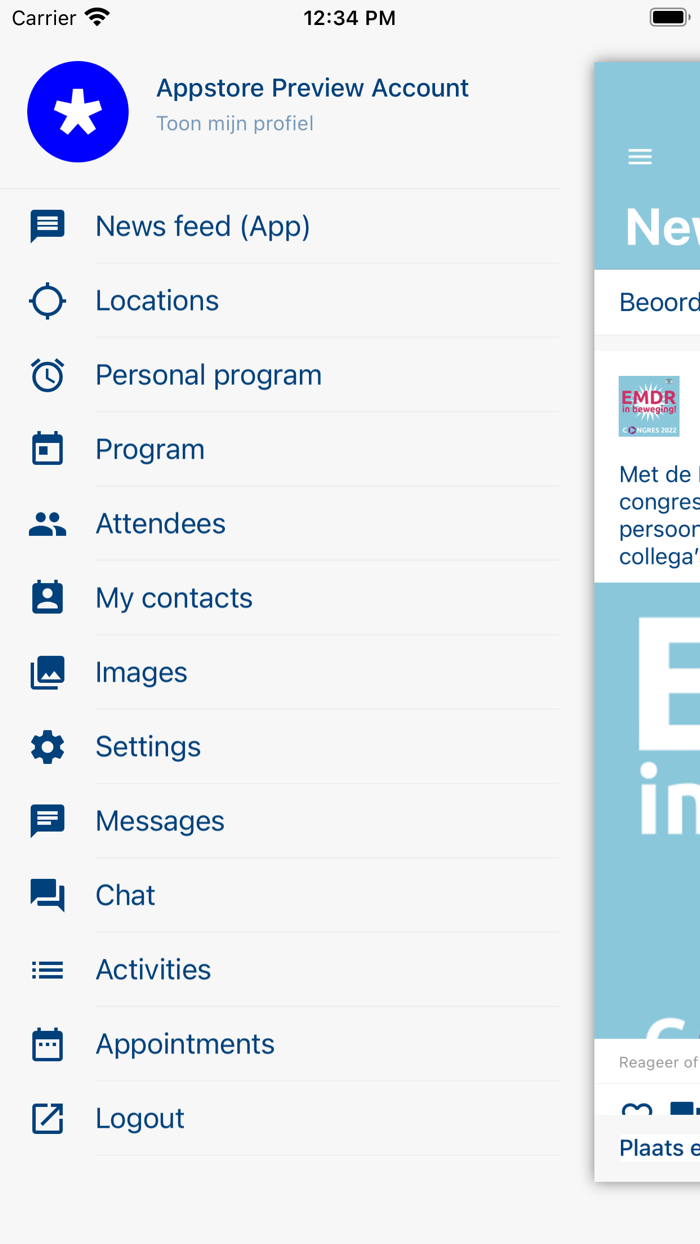The height and width of the screenshot is (1244, 700).
Task: Go to Locations
Action: (x=280, y=301)
